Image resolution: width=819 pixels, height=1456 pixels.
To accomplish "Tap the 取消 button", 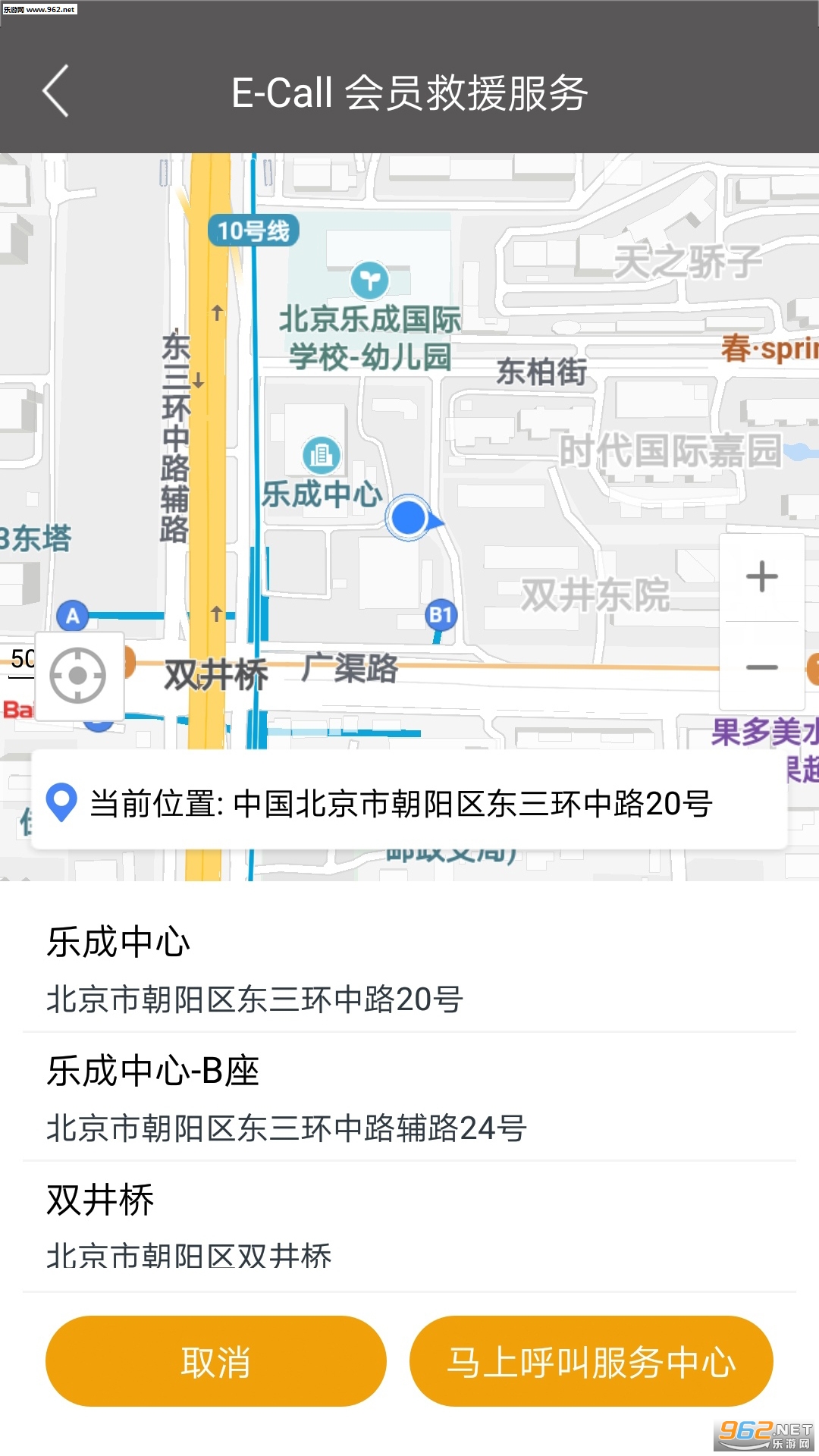I will coord(216,1362).
